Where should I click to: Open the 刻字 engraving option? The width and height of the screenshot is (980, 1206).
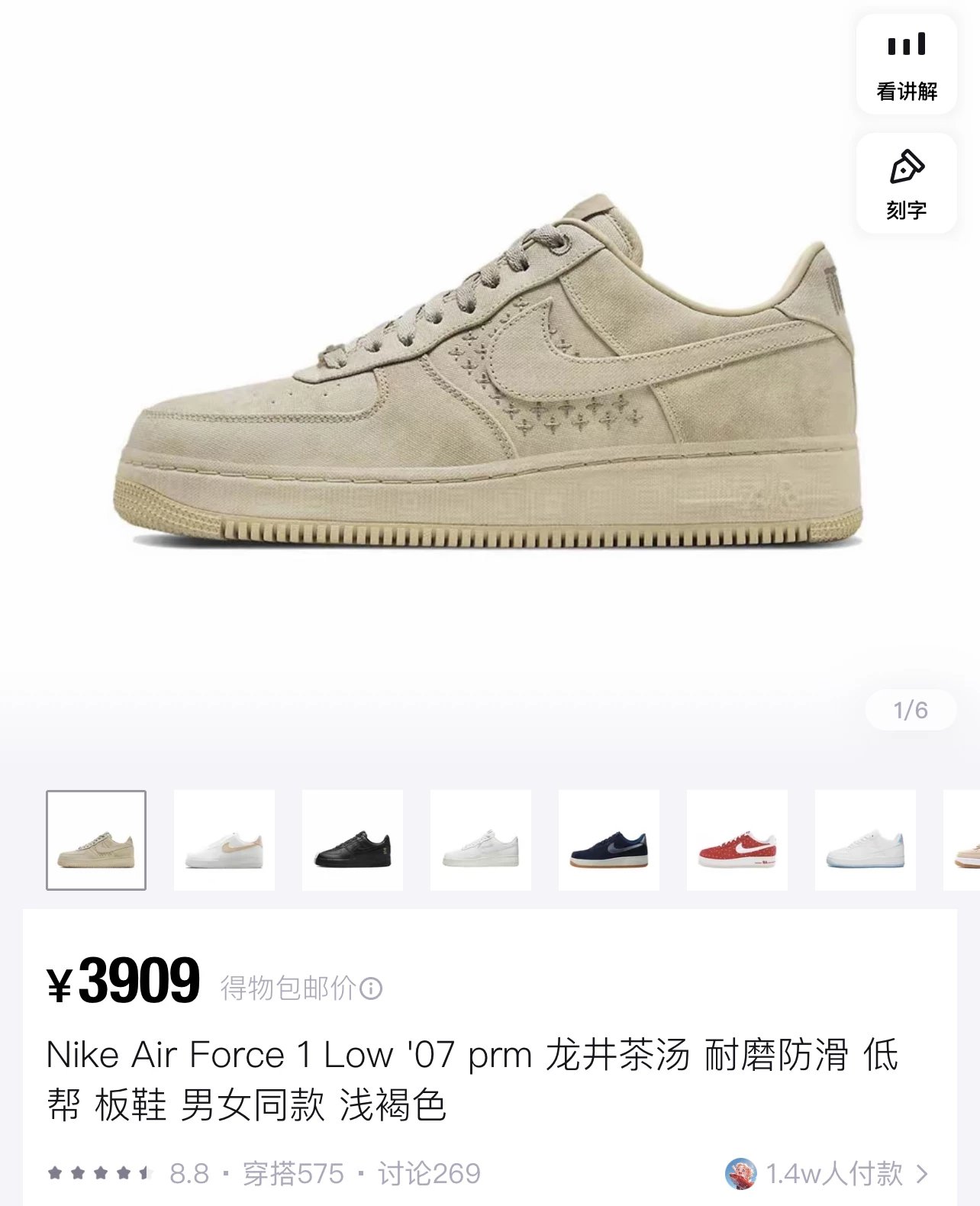point(906,184)
